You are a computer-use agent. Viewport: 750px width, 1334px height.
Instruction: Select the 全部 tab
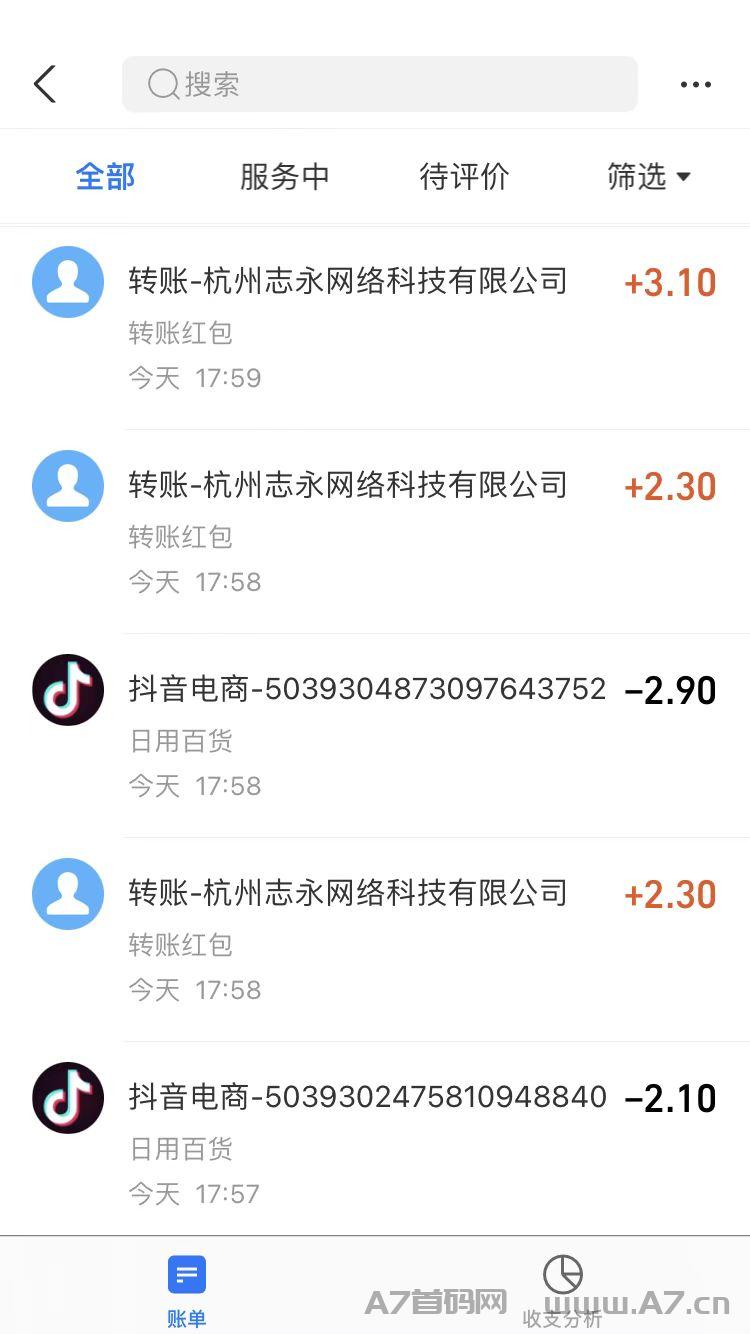[x=105, y=177]
